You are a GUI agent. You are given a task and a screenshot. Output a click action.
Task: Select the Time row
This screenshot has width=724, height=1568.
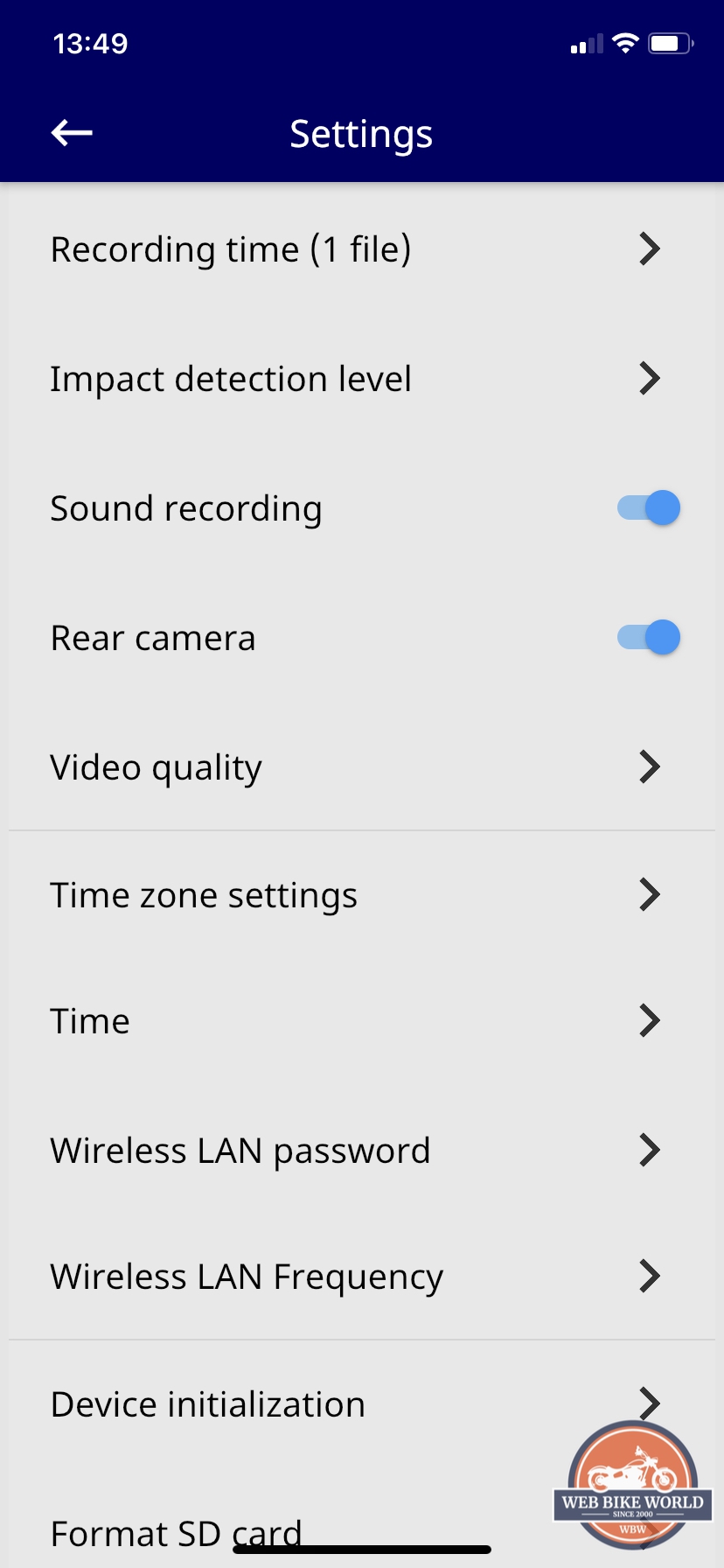click(362, 1021)
